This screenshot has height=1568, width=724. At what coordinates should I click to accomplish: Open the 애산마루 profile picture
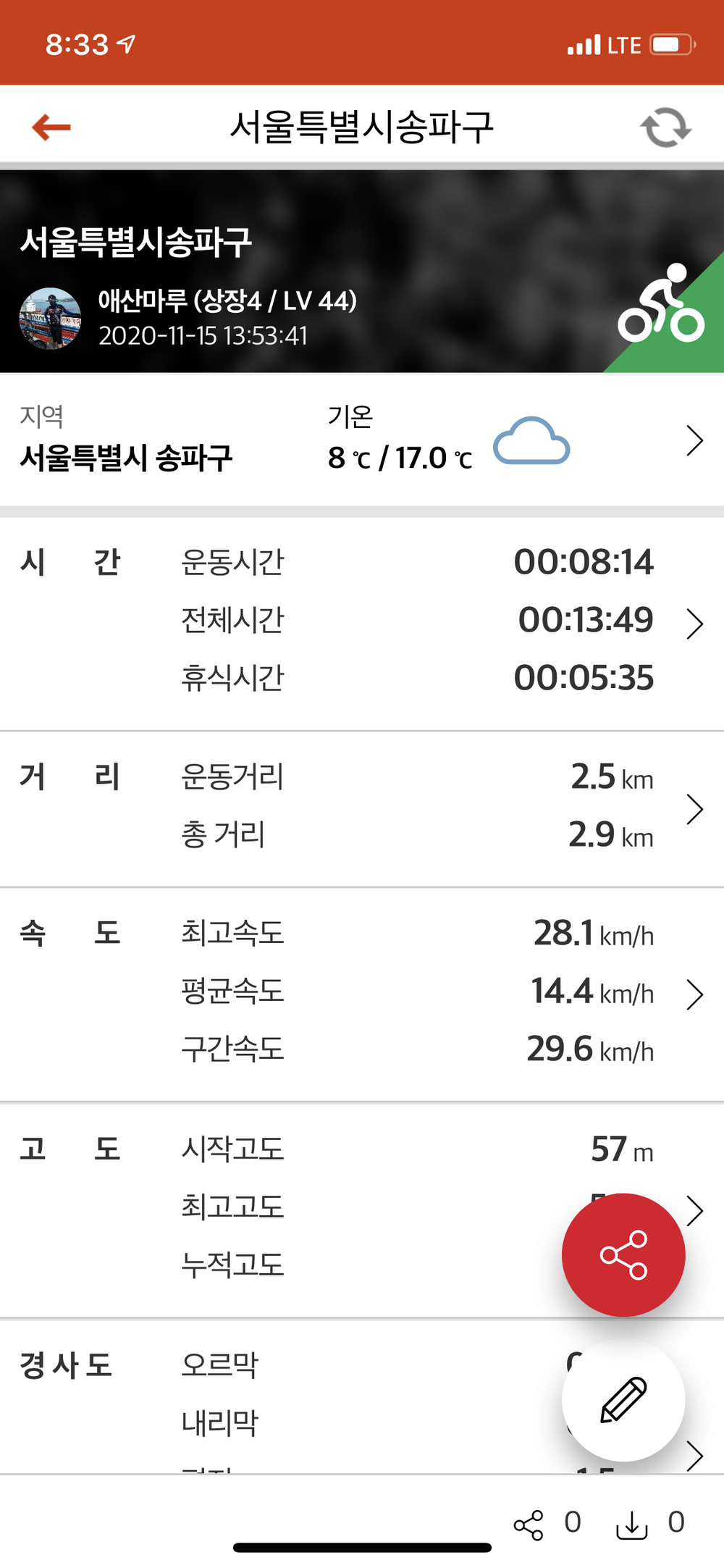(50, 319)
